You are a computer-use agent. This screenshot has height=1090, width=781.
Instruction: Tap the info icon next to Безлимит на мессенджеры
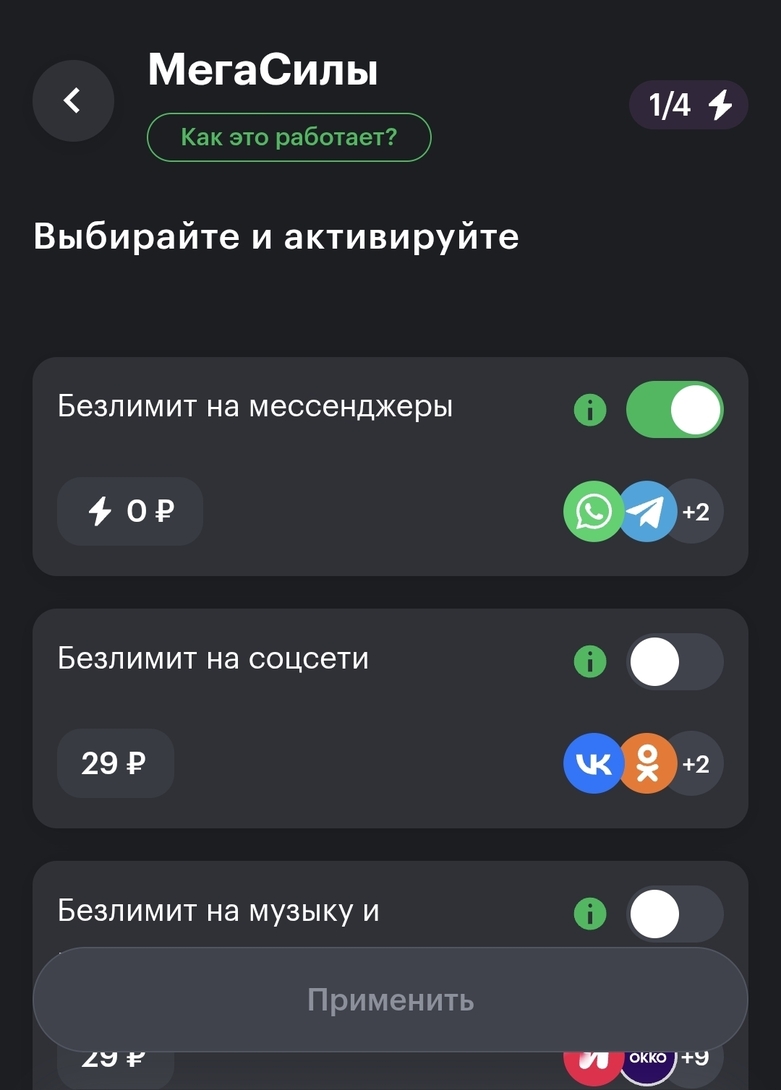(x=589, y=408)
